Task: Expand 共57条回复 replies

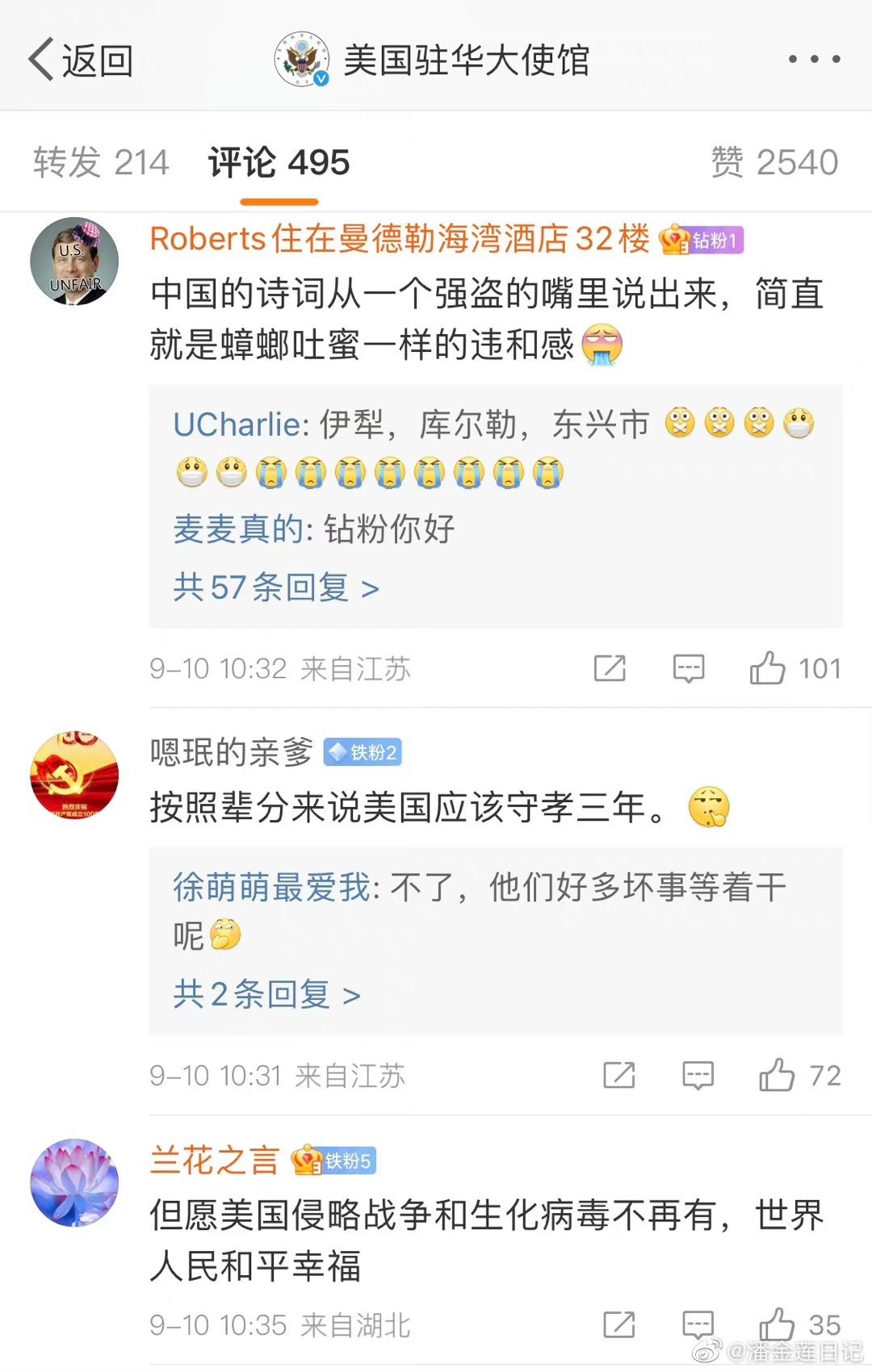Action: (x=275, y=587)
